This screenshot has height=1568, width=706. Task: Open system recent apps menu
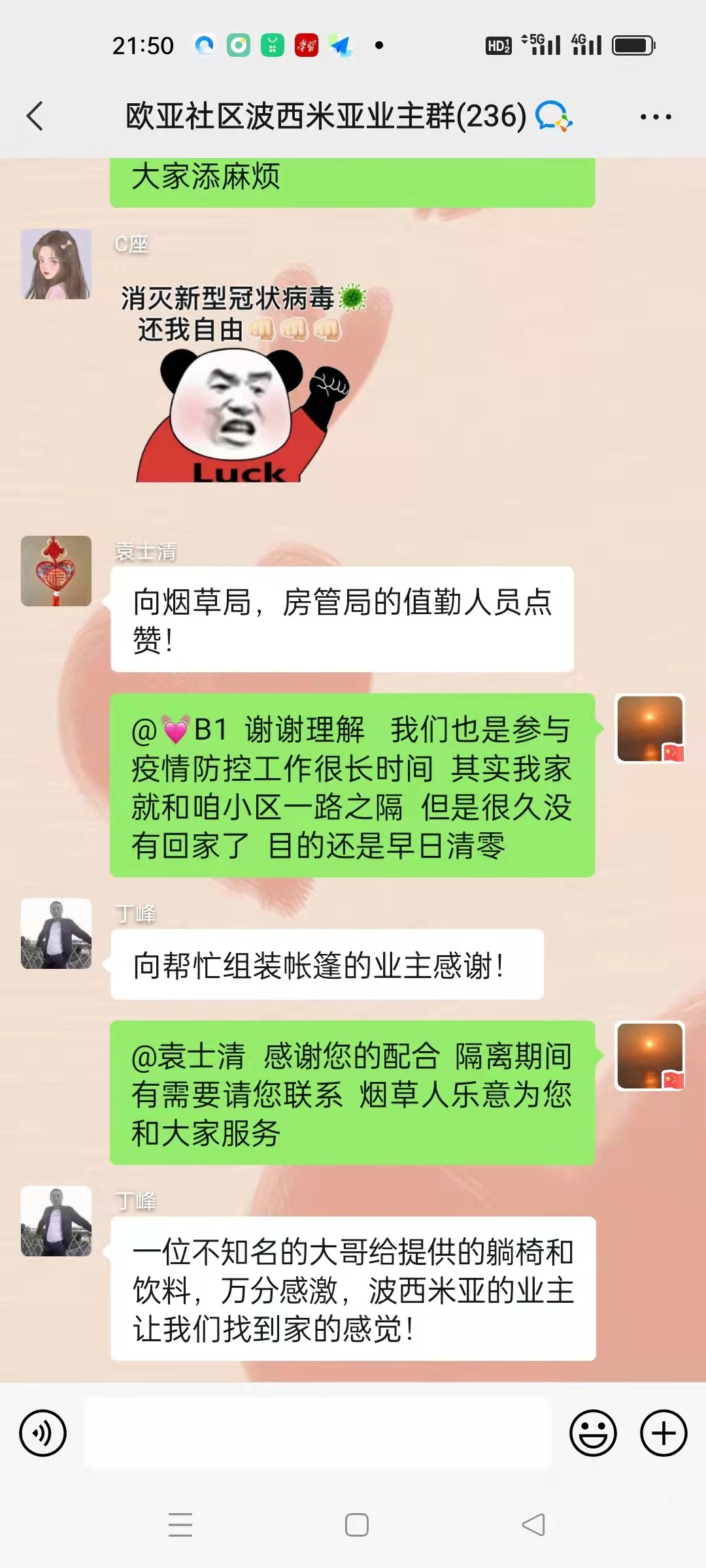pyautogui.click(x=180, y=1525)
